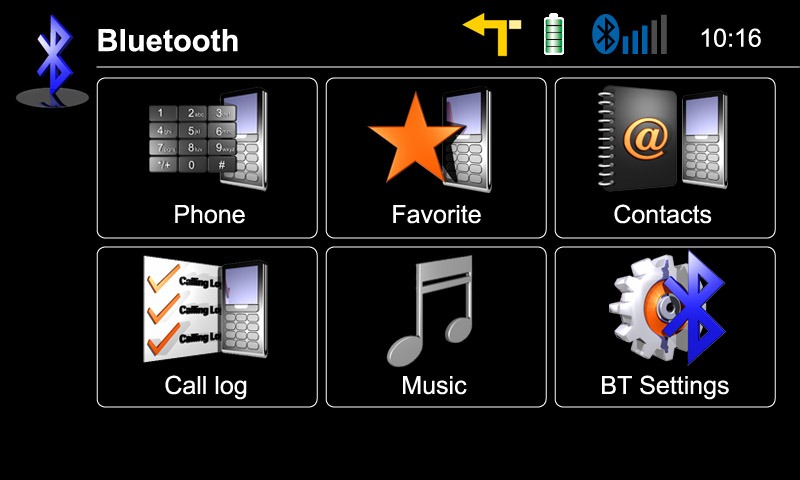View the Call log
800x480 pixels.
[207, 327]
